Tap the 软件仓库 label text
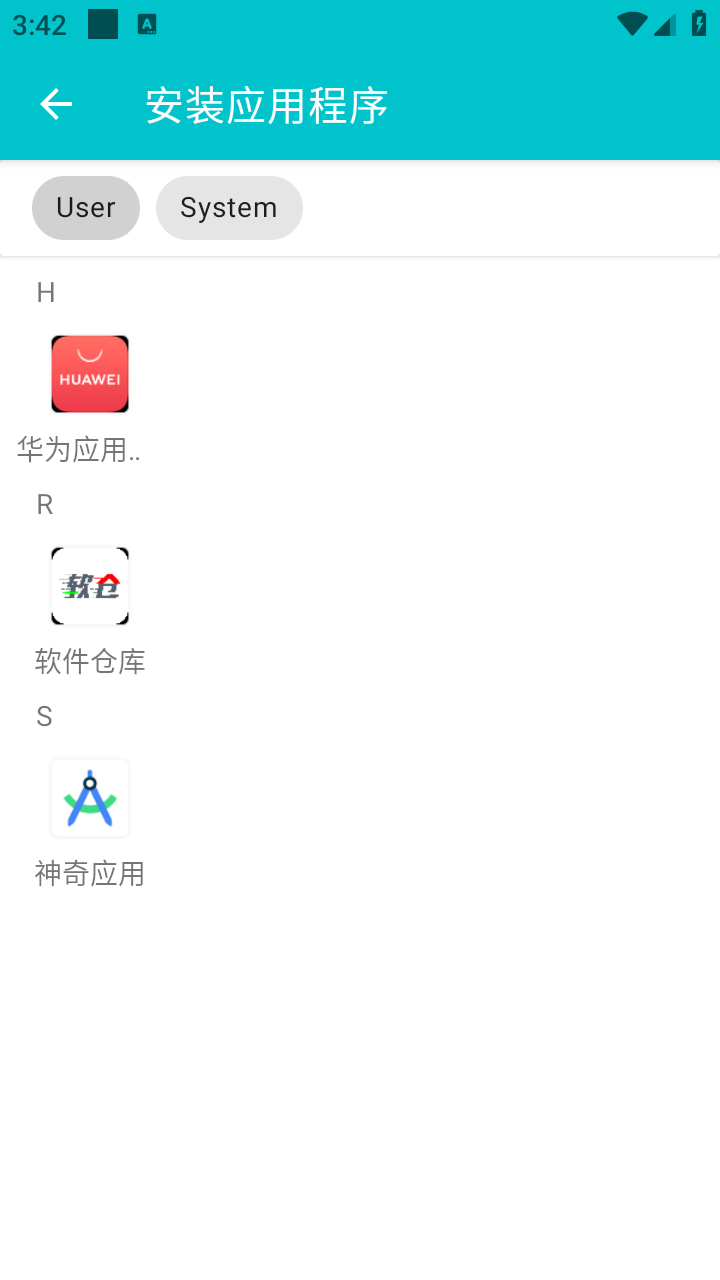 pyautogui.click(x=90, y=661)
